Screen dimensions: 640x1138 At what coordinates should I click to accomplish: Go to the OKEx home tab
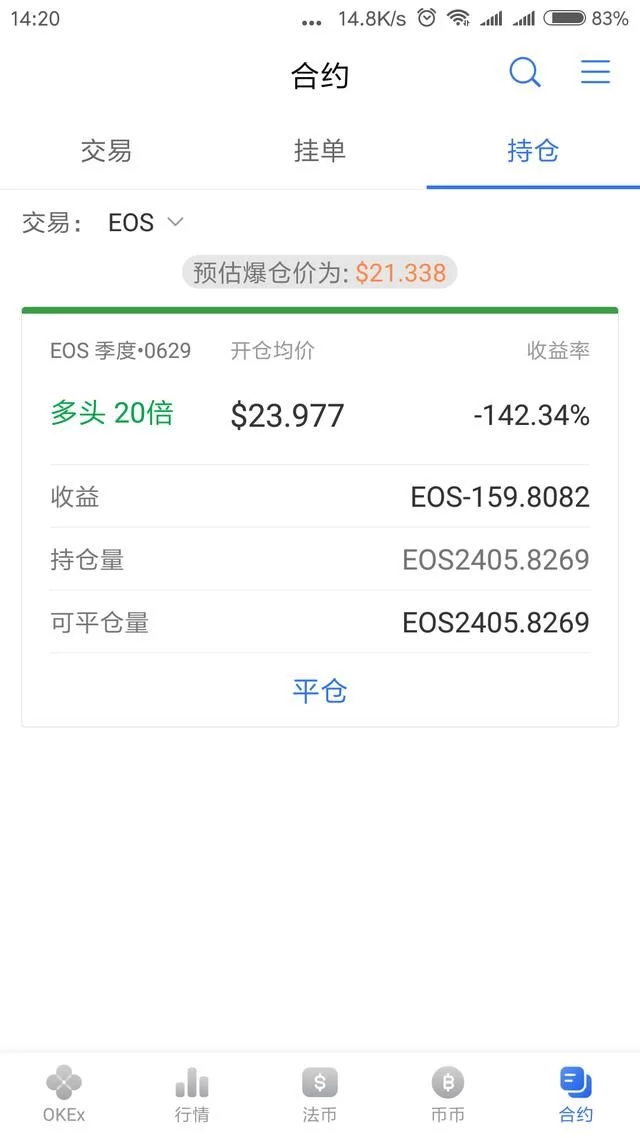click(64, 1094)
